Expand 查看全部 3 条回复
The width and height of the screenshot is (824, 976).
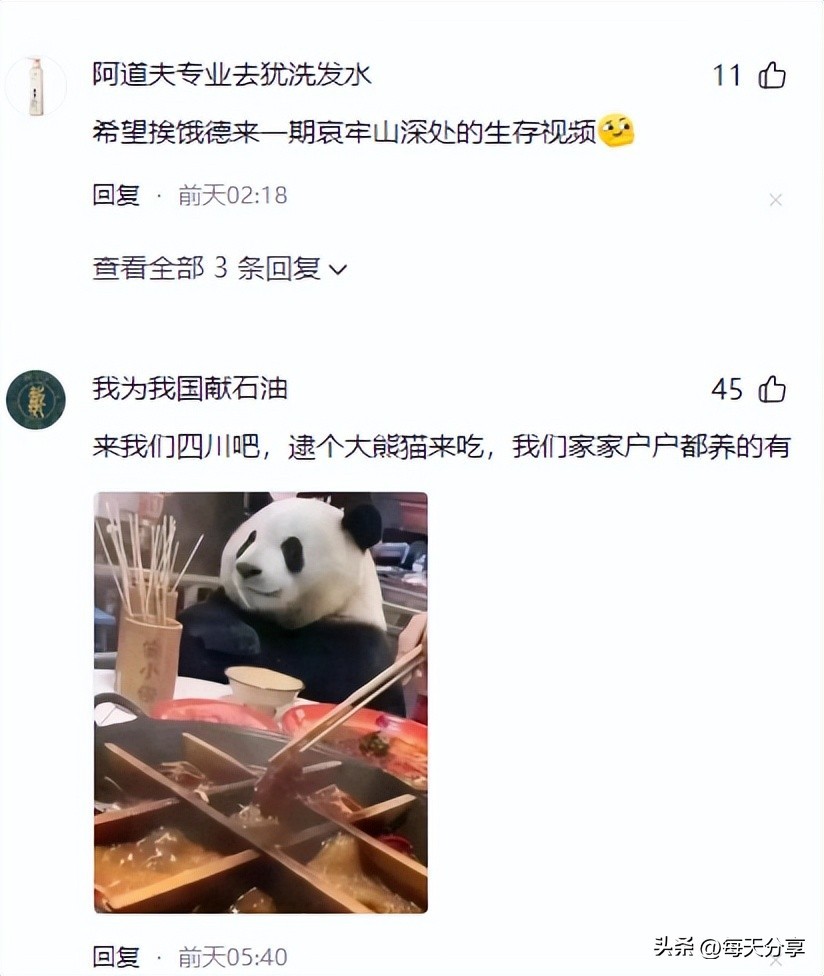pyautogui.click(x=219, y=268)
